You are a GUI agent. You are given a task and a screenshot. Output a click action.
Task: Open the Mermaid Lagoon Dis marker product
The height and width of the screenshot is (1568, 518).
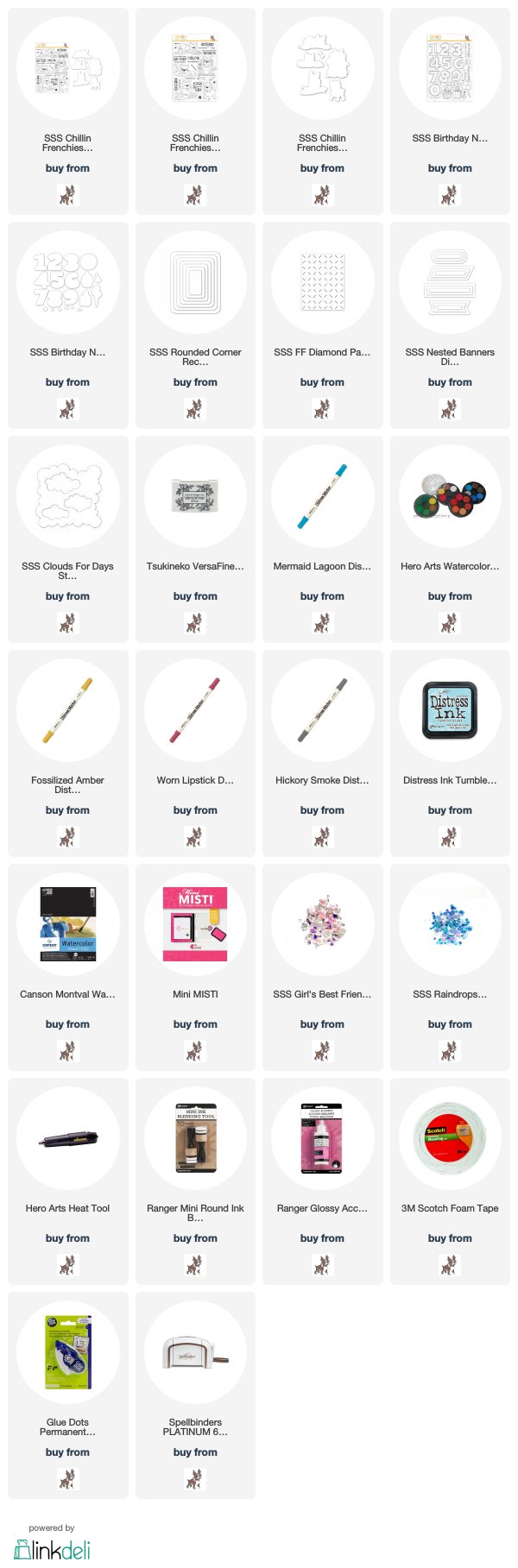pyautogui.click(x=322, y=496)
